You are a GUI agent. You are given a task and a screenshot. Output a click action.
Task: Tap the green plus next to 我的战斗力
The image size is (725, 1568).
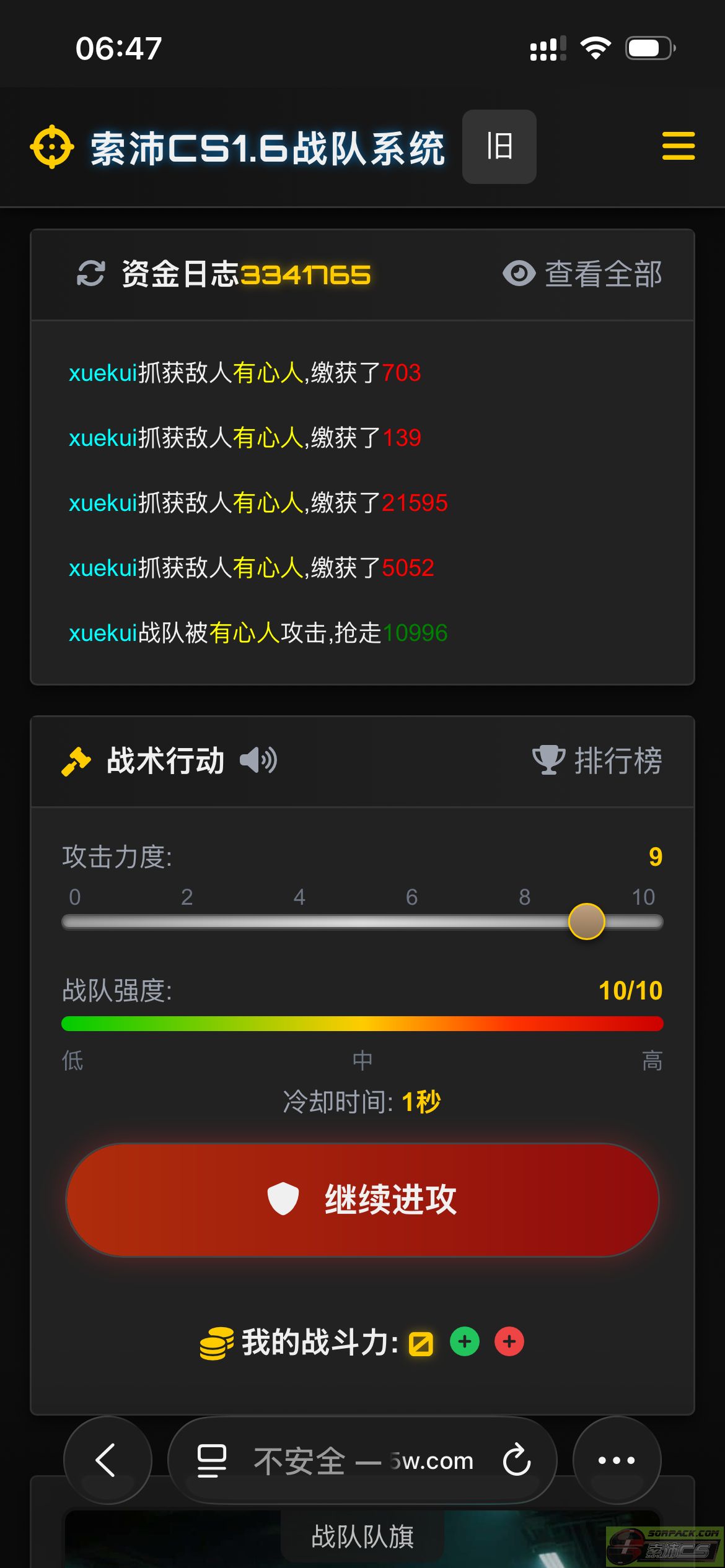tap(465, 1342)
